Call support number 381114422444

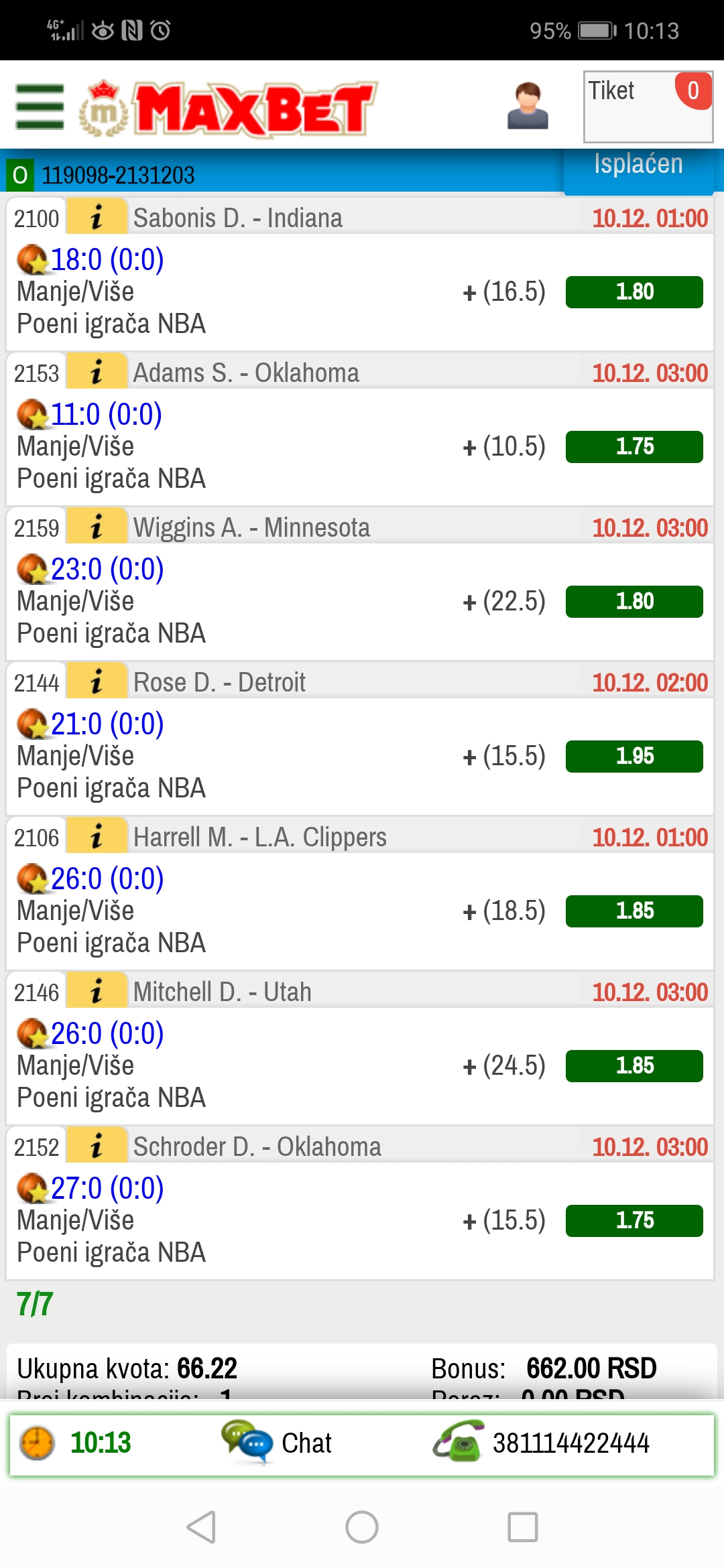coord(542,1443)
